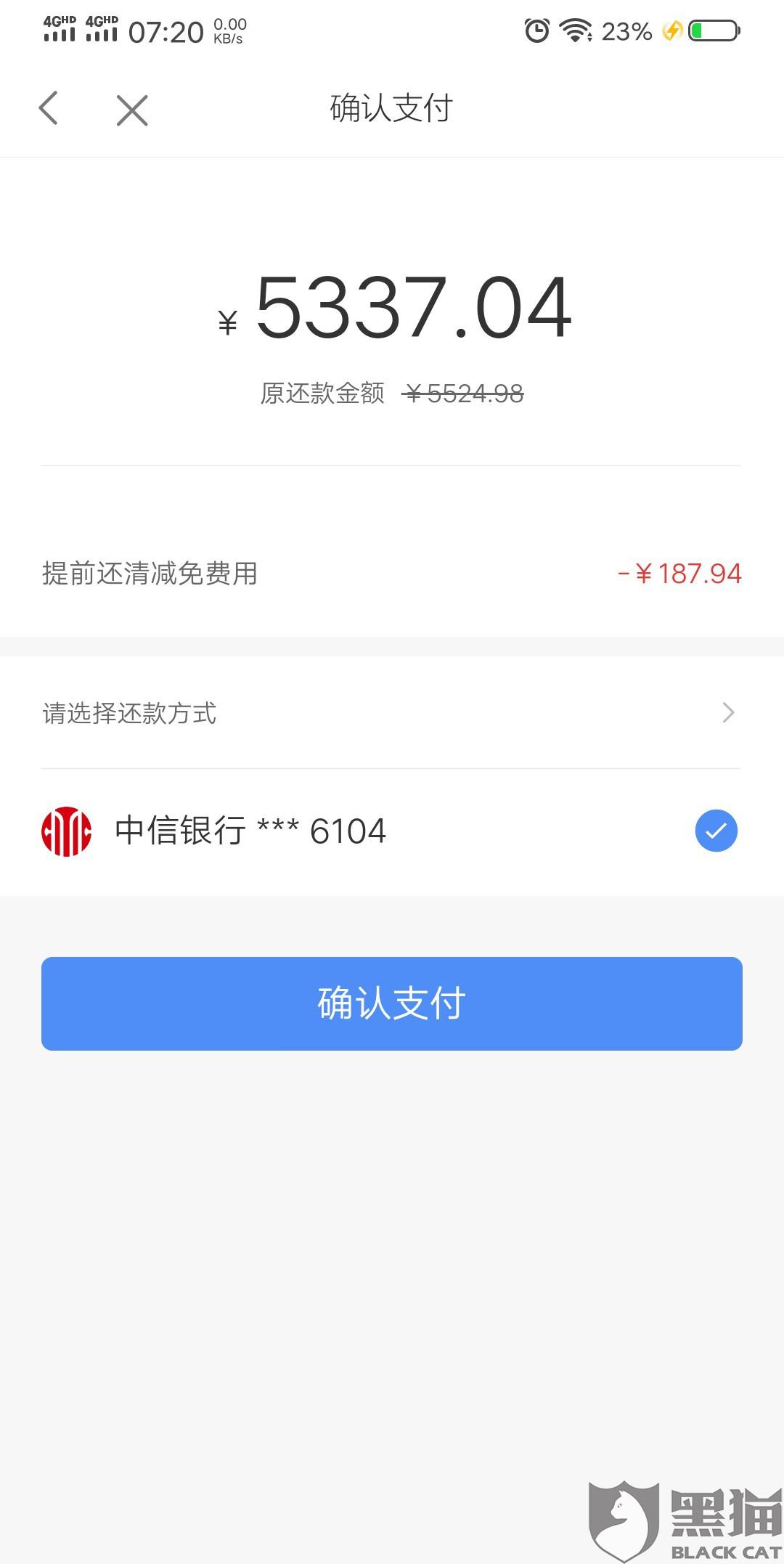Tap the back arrow at top left
This screenshot has height=1564, width=784.
48,109
